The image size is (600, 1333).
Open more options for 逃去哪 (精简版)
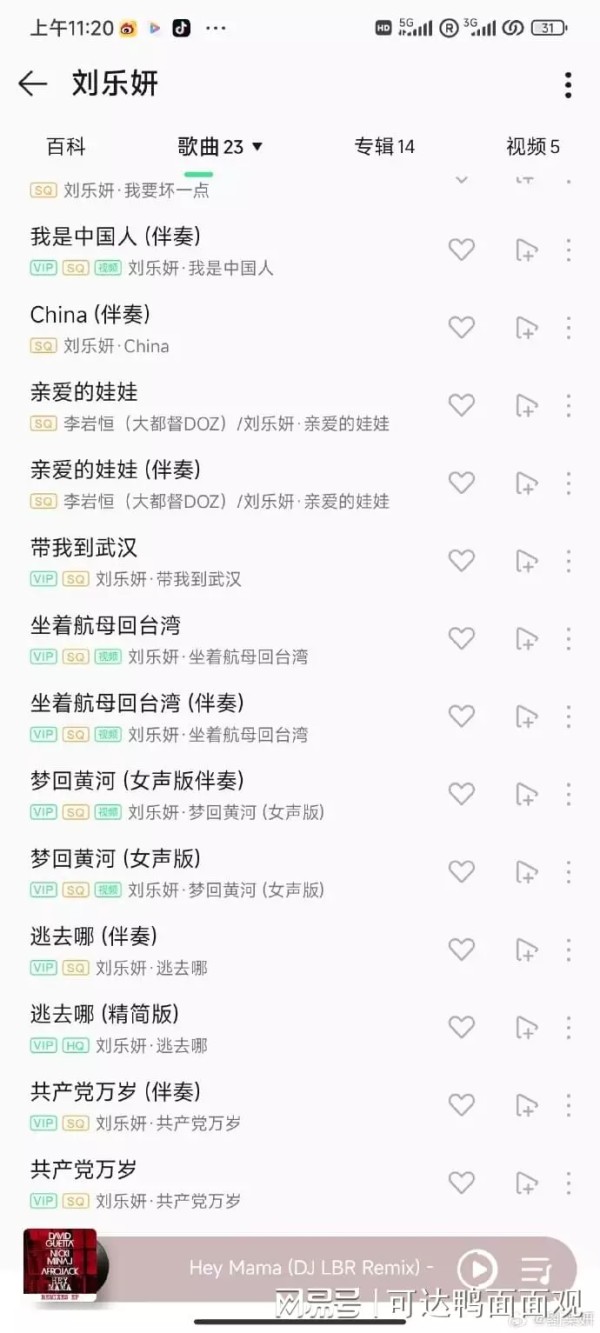[x=568, y=1027]
